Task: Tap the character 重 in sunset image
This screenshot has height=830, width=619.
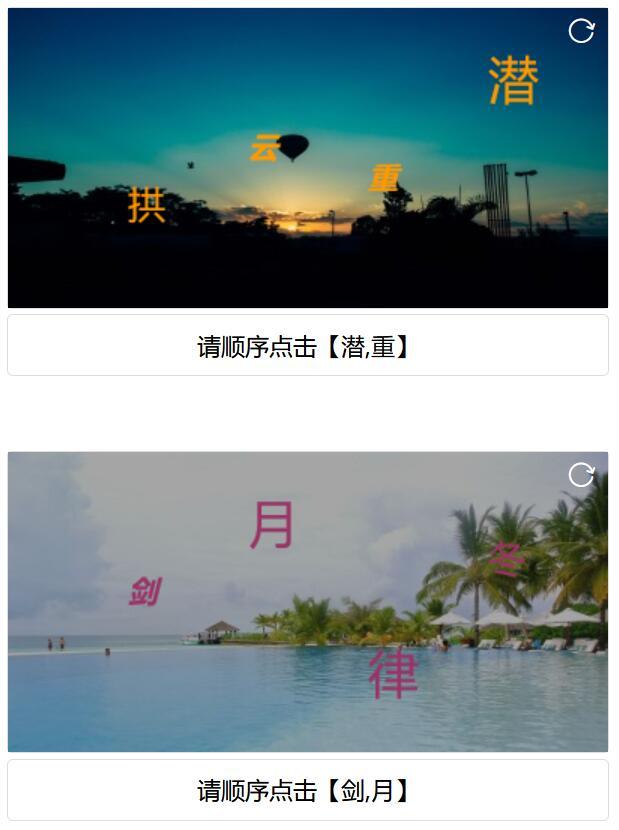Action: point(385,178)
